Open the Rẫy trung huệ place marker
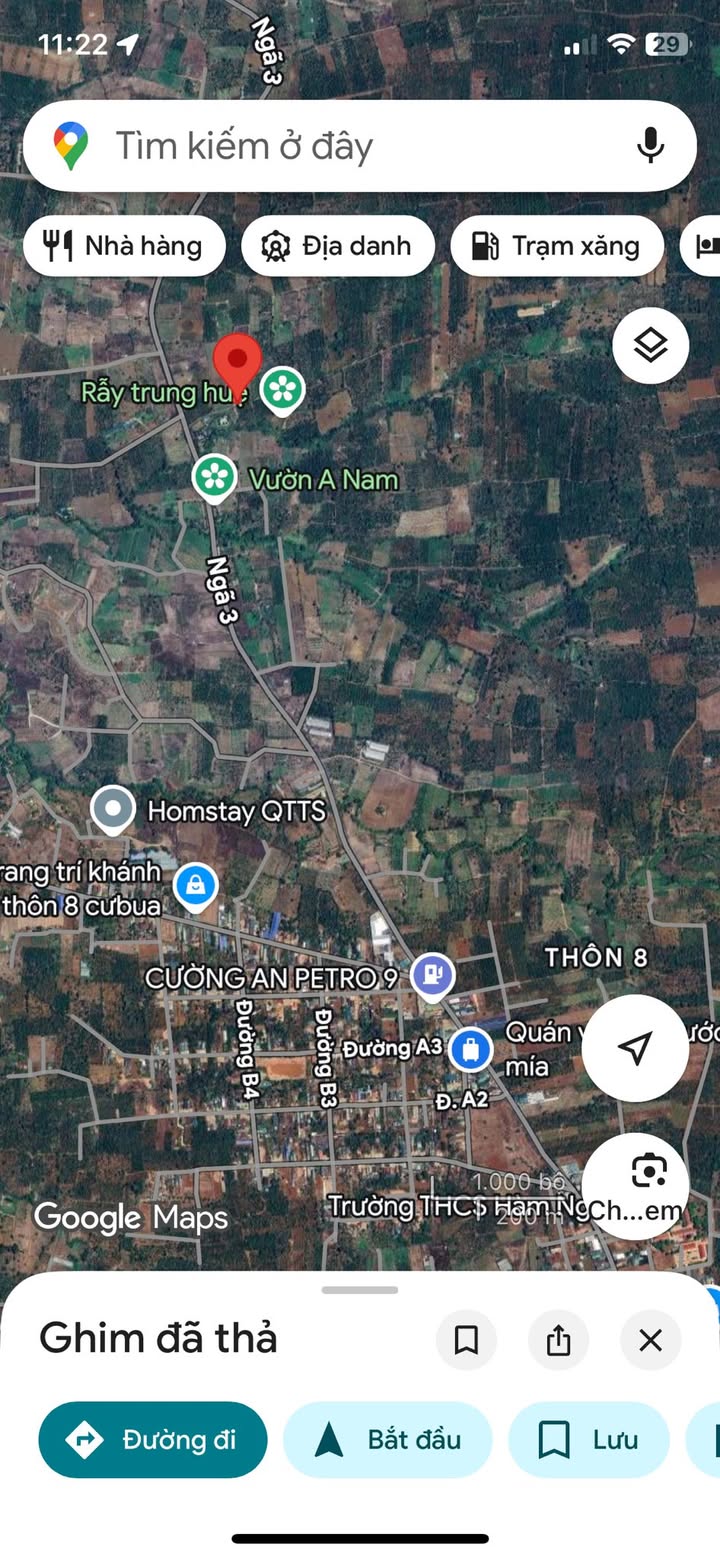 (282, 390)
